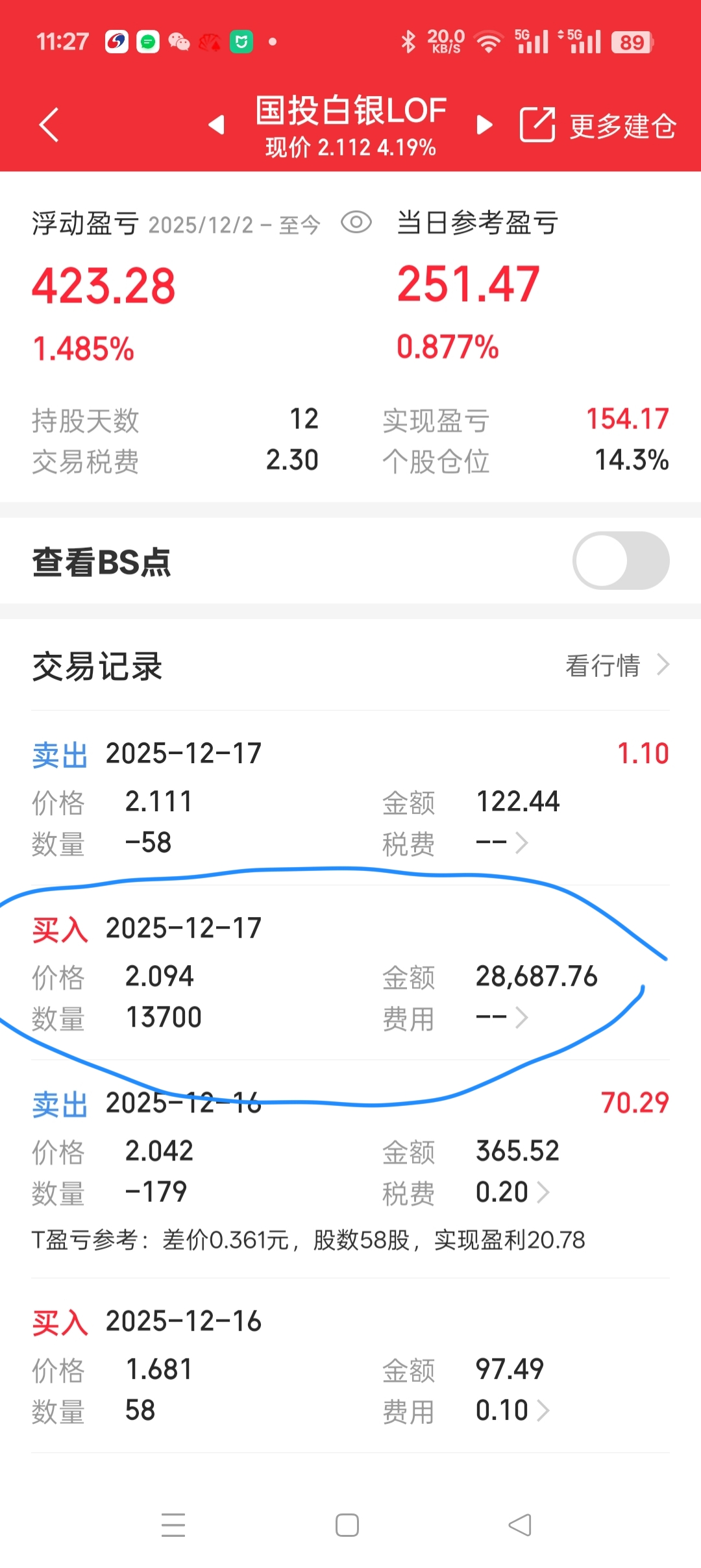Enable the 查看BS点 switch

tap(621, 561)
